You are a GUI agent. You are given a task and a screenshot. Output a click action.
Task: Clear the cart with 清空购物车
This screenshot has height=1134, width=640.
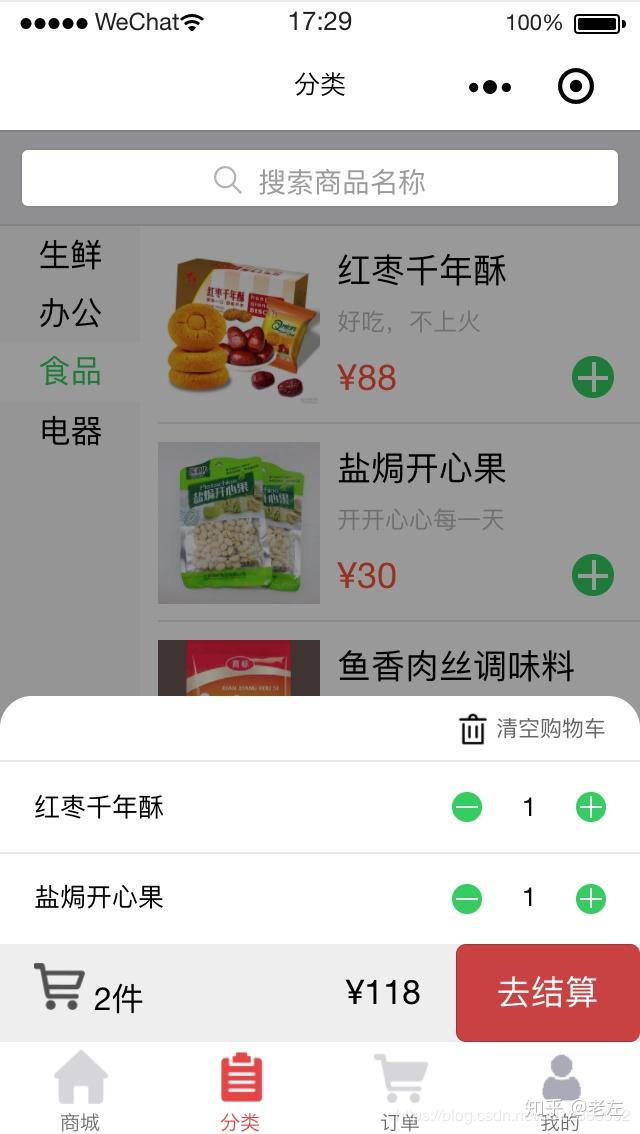click(532, 729)
